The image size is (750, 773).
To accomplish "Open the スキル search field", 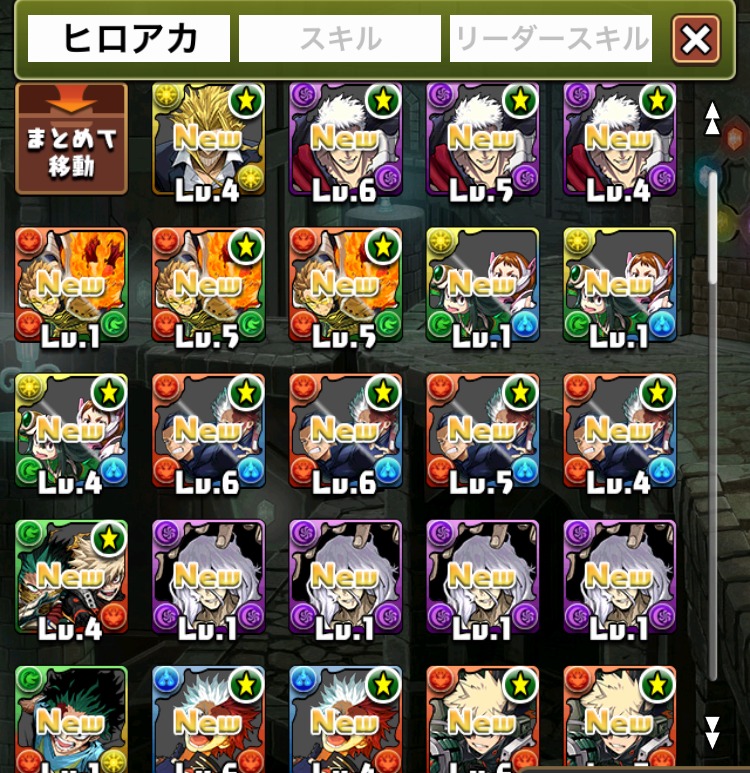I will [340, 39].
